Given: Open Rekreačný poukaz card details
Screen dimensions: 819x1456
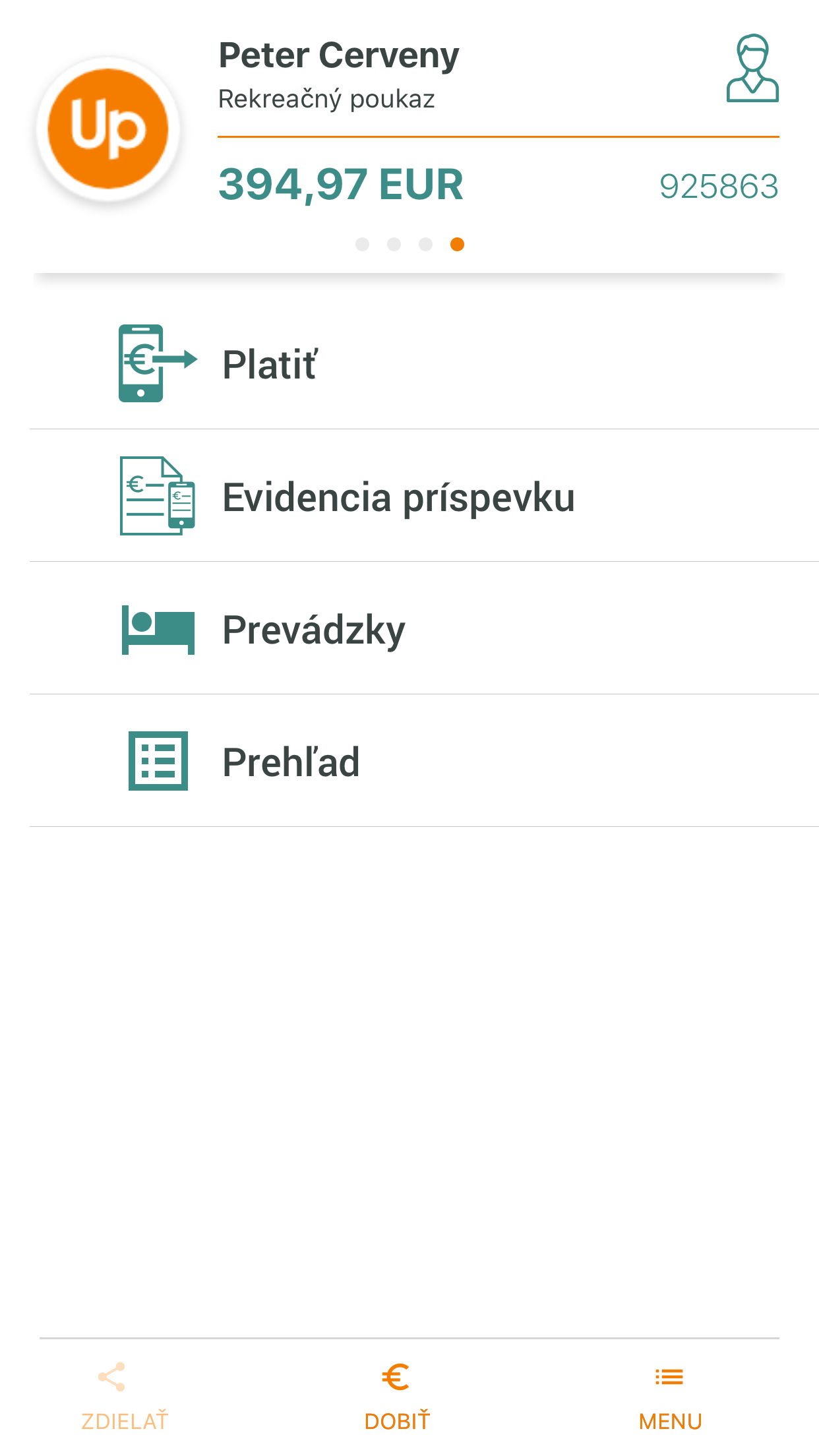Looking at the screenshot, I should click(x=326, y=99).
